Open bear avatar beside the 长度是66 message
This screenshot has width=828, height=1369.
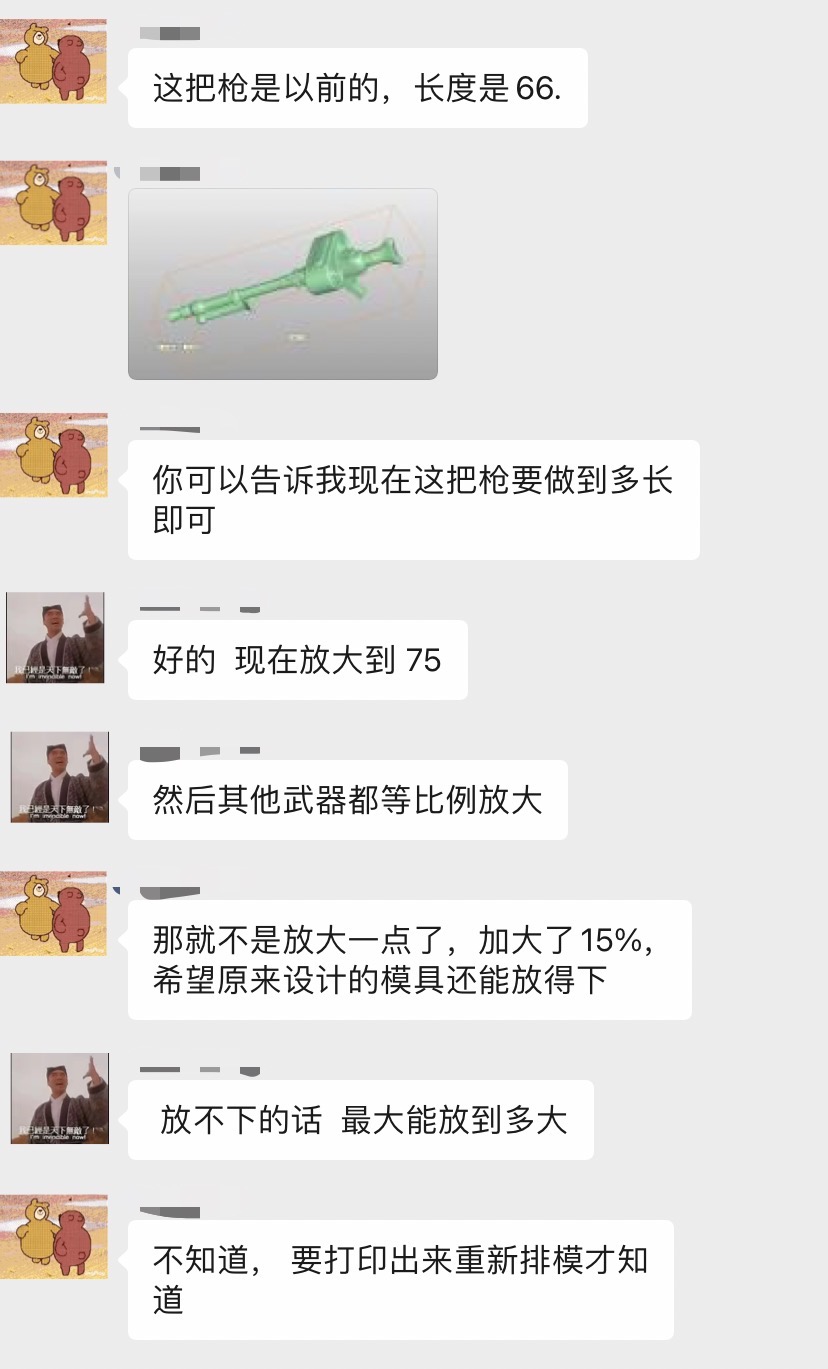click(x=53, y=61)
